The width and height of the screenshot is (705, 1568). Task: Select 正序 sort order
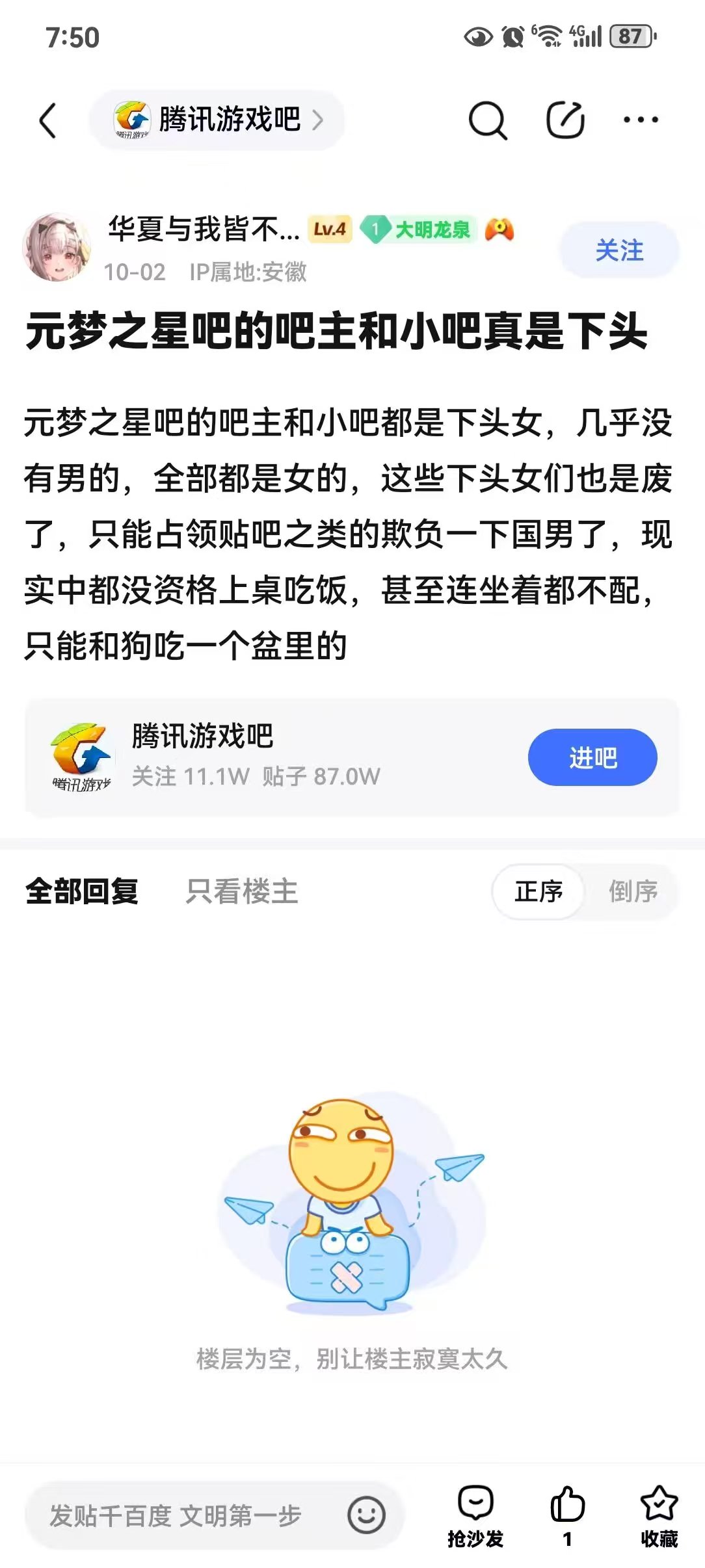(x=538, y=891)
